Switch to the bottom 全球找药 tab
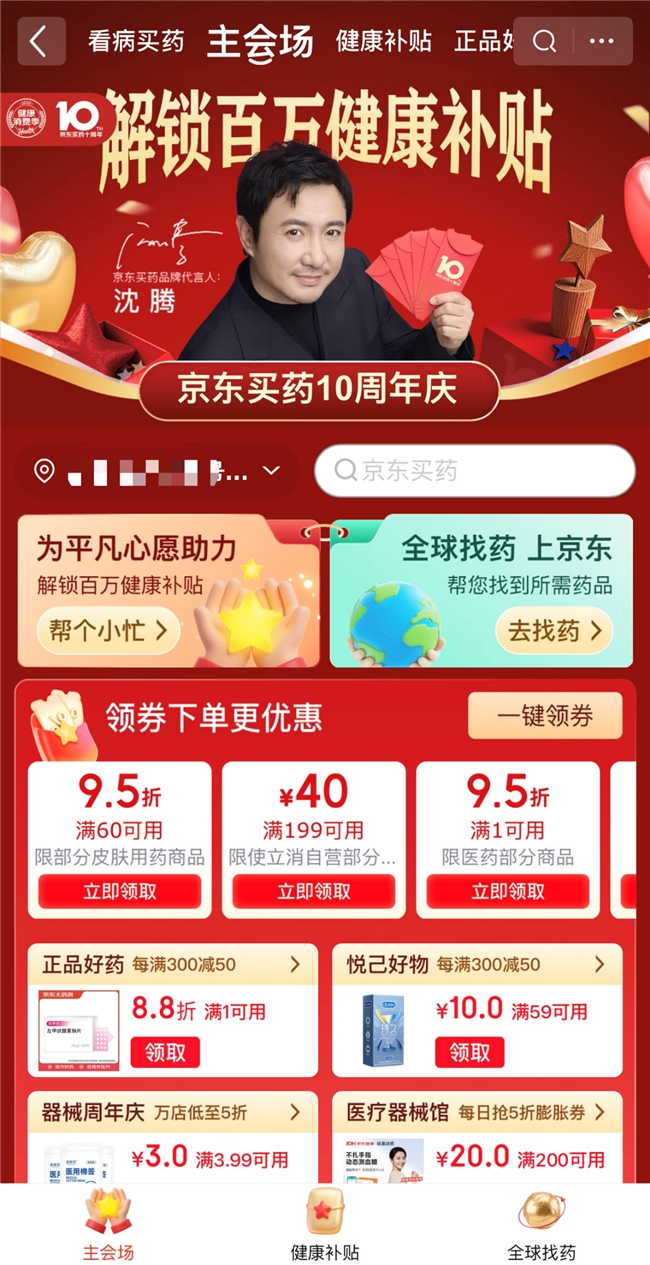The height and width of the screenshot is (1265, 650). 541,1225
